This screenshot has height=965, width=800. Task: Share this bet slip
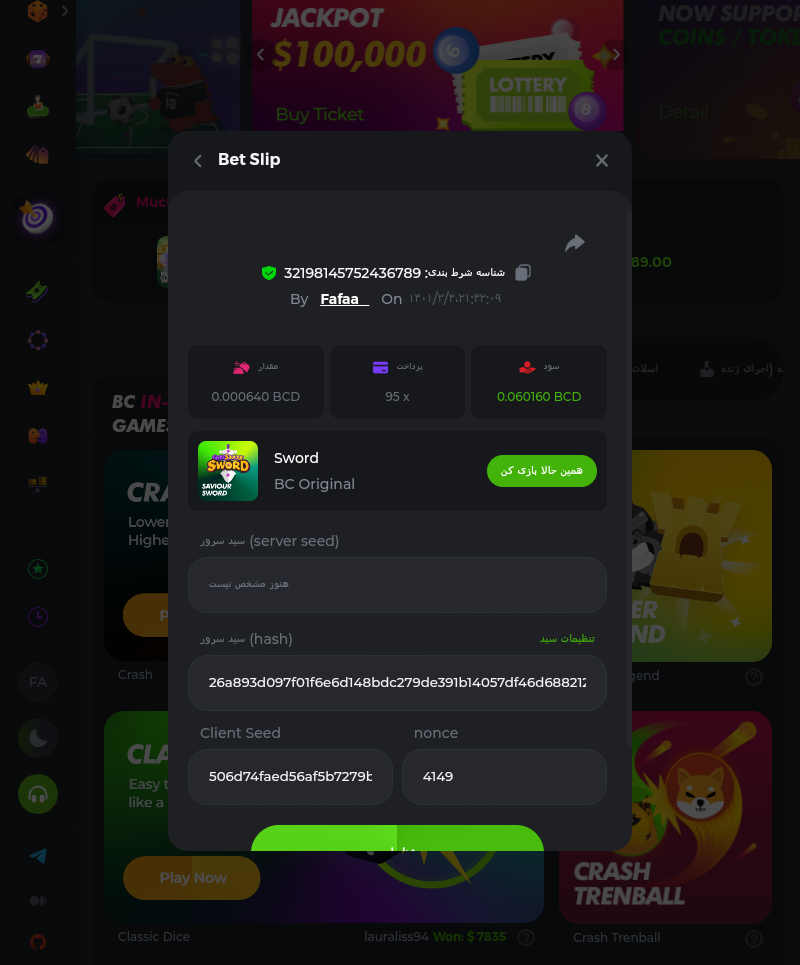pyautogui.click(x=574, y=243)
